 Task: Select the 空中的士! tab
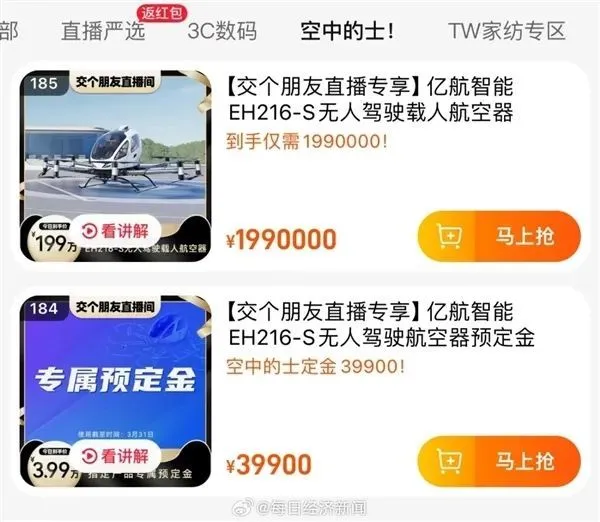(x=347, y=31)
